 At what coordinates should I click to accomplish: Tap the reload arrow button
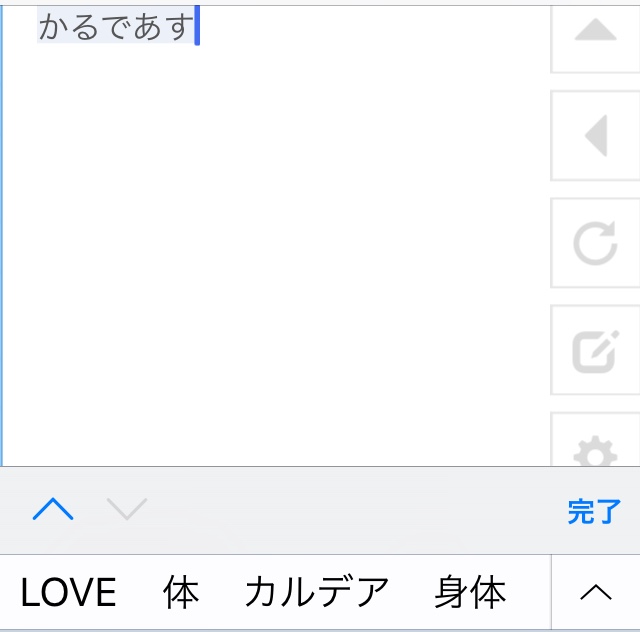(596, 243)
